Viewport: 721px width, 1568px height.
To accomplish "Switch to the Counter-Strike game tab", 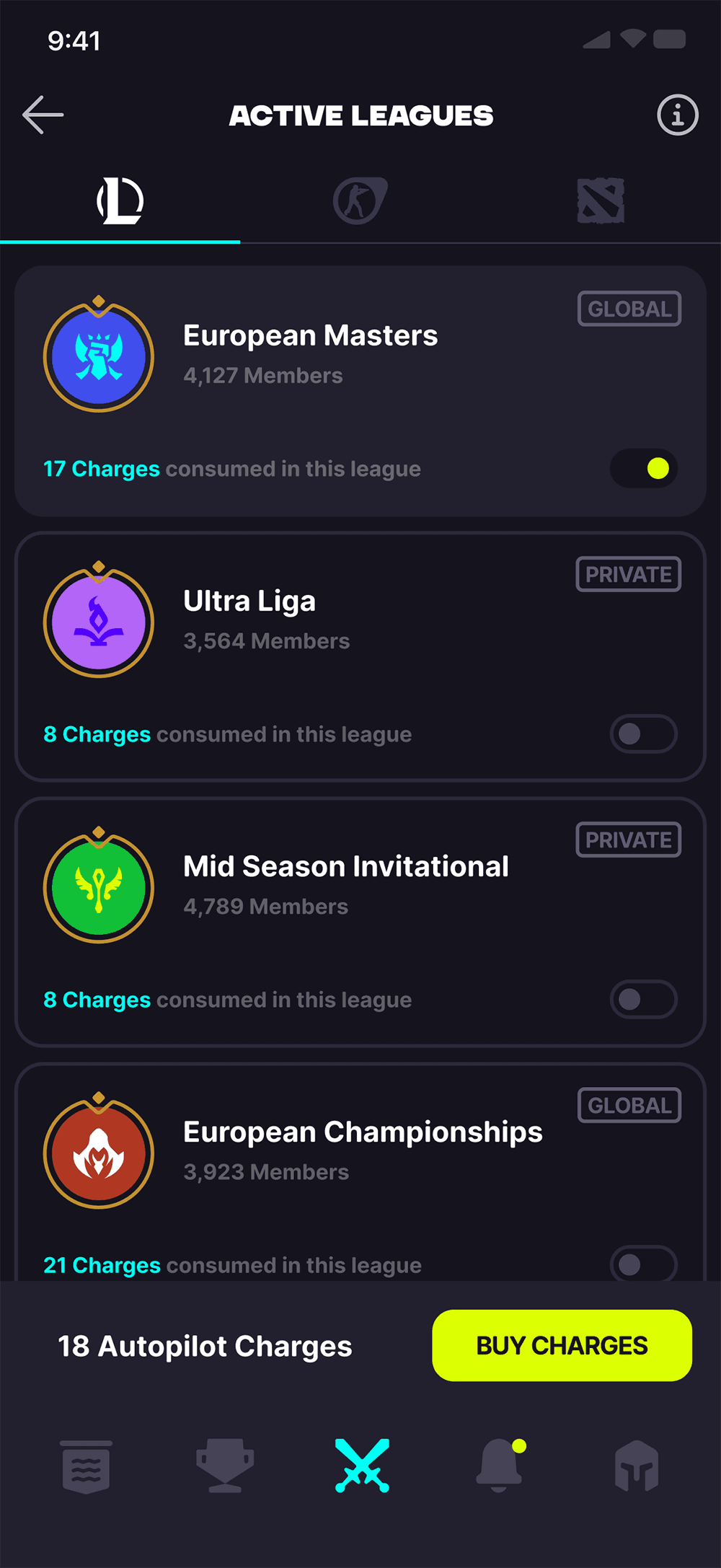I will tap(360, 201).
